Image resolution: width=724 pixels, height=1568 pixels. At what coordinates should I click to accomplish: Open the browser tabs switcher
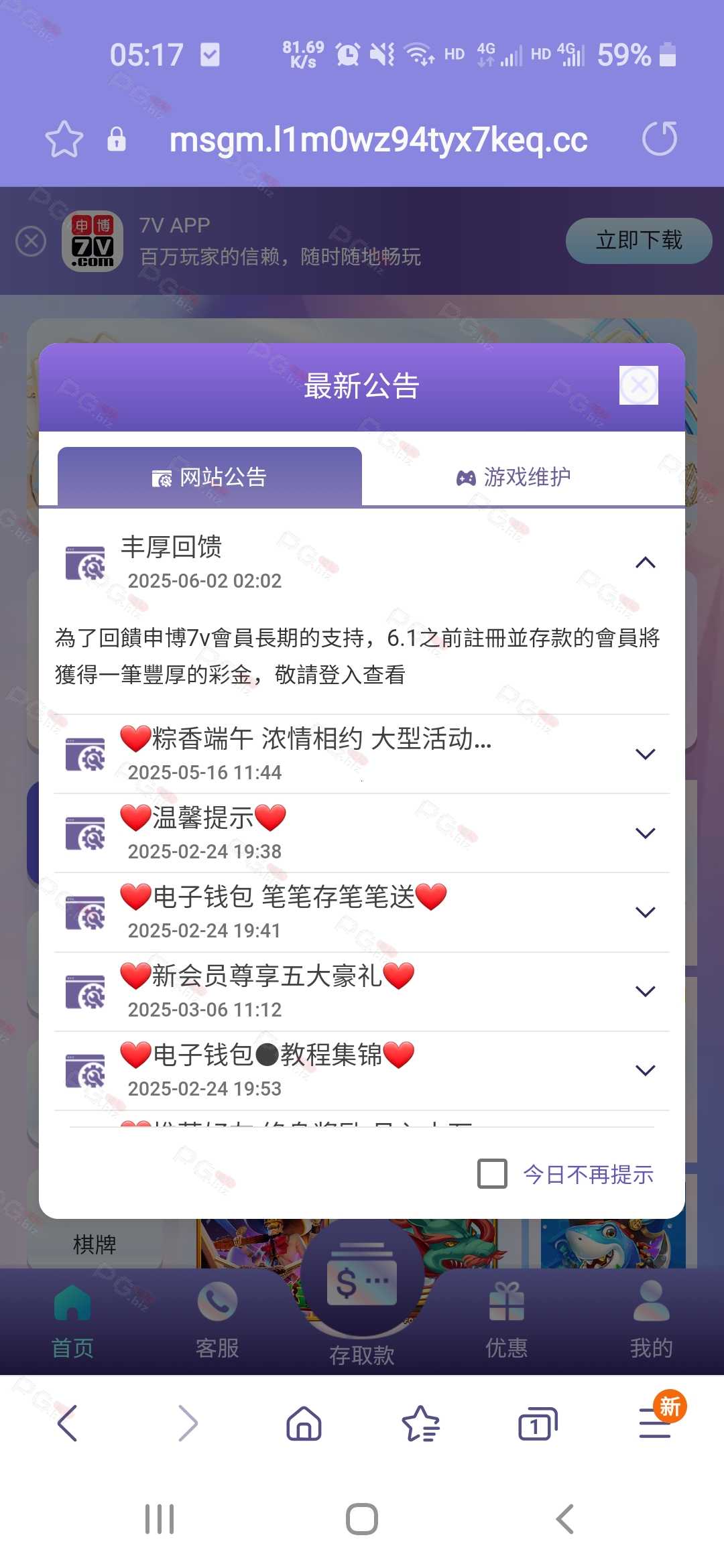(538, 1423)
